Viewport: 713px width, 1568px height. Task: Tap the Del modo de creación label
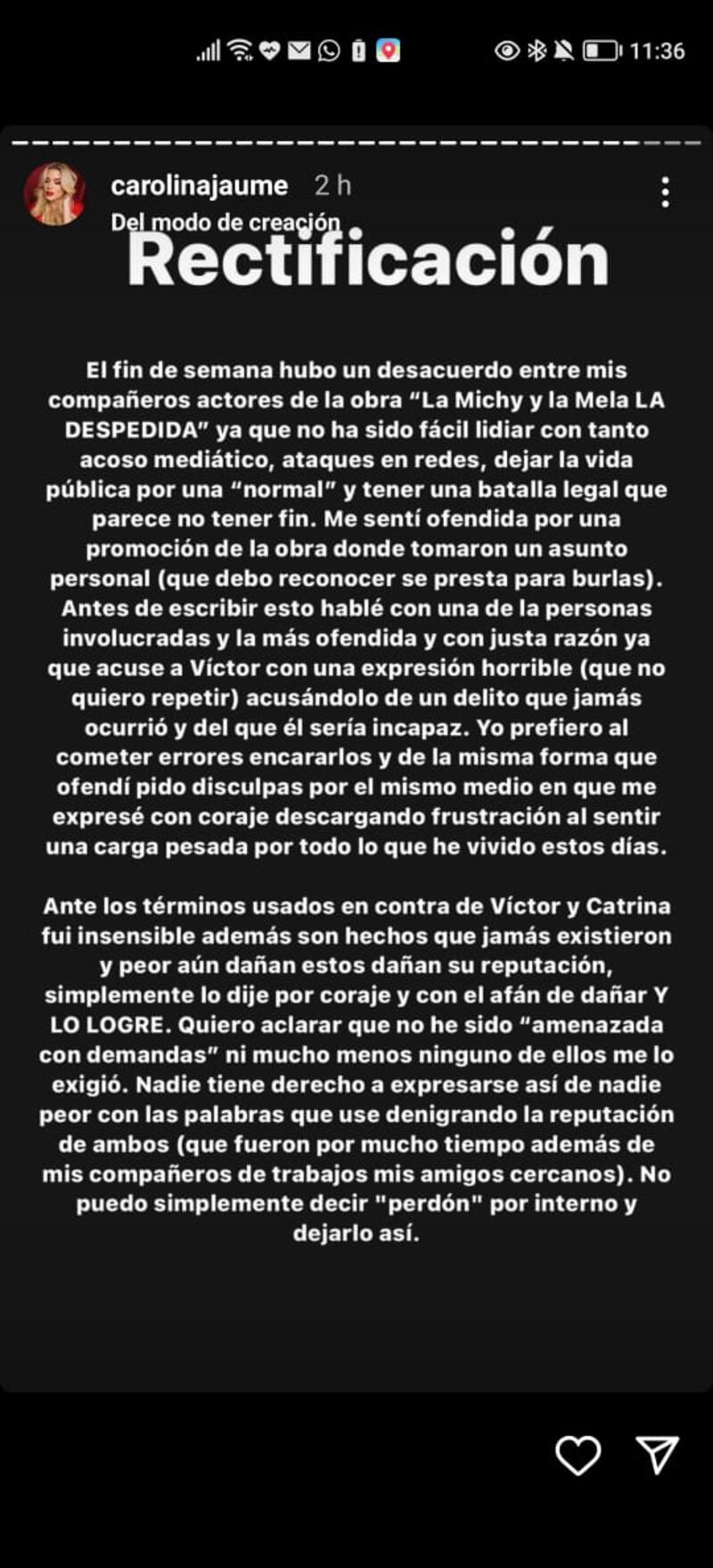pyautogui.click(x=225, y=222)
